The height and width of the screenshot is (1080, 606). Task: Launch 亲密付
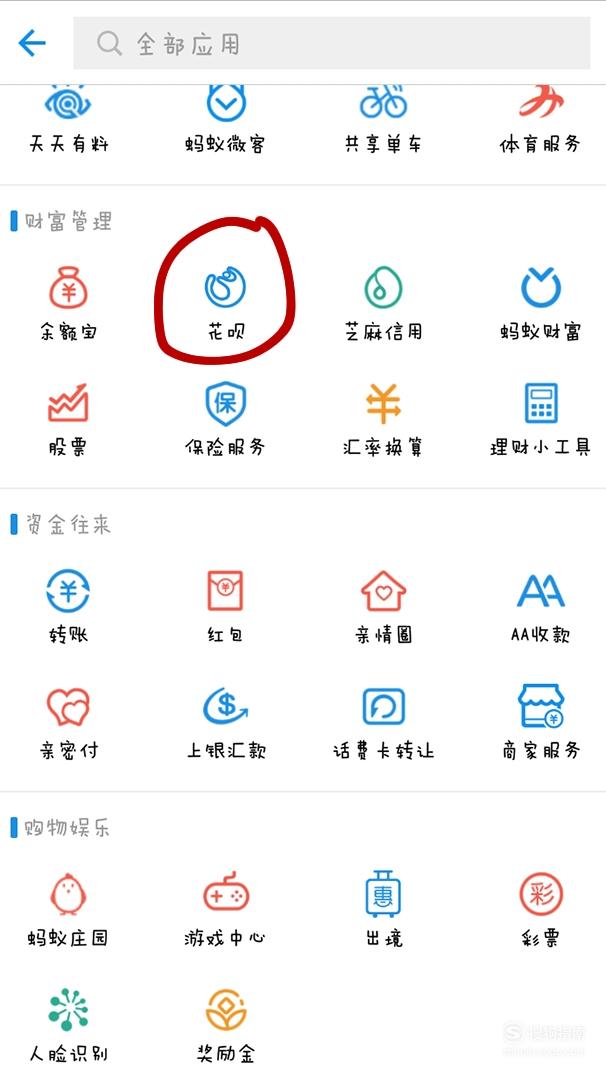point(68,722)
